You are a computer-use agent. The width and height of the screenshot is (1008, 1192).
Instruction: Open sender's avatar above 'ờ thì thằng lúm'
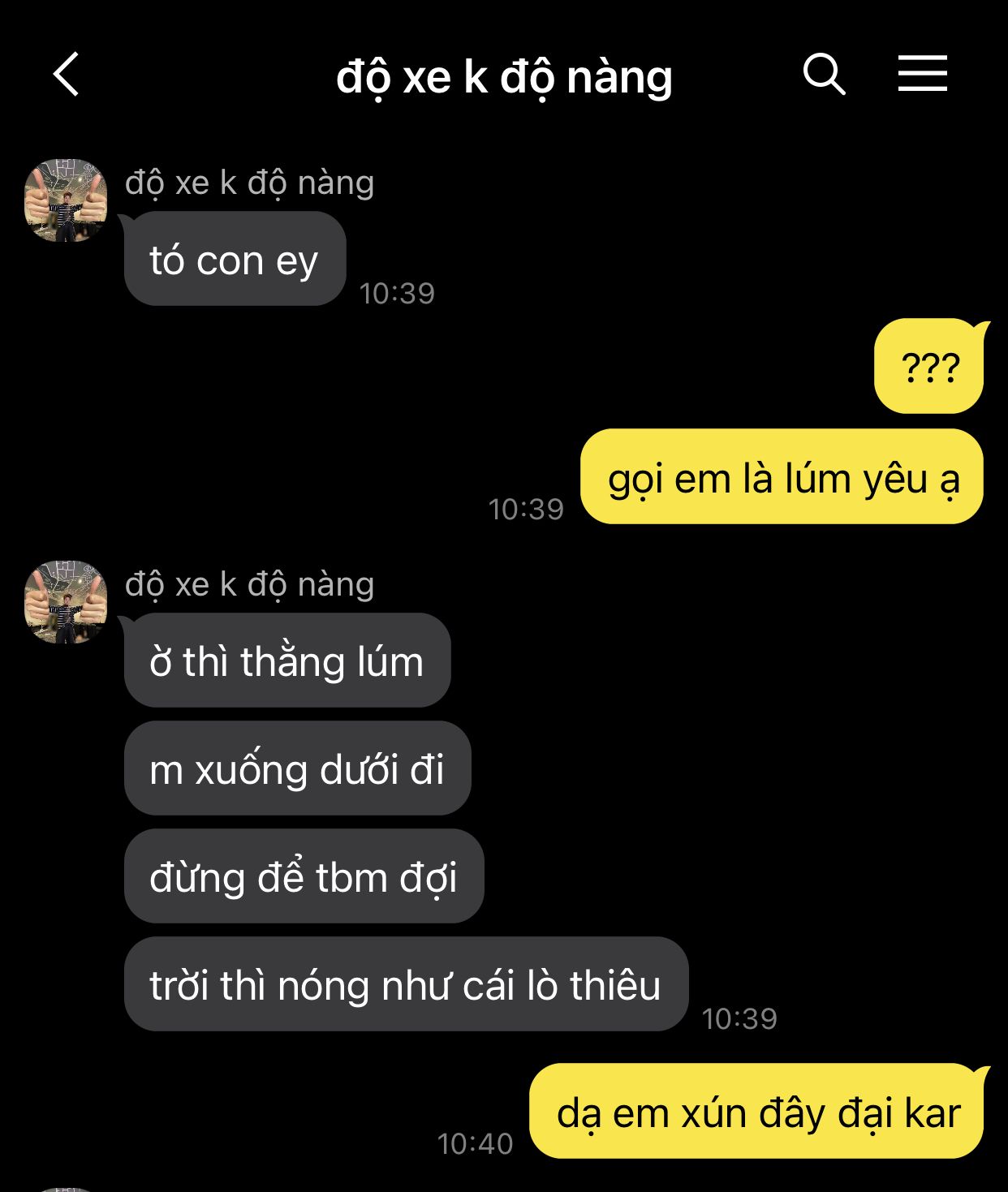click(66, 602)
